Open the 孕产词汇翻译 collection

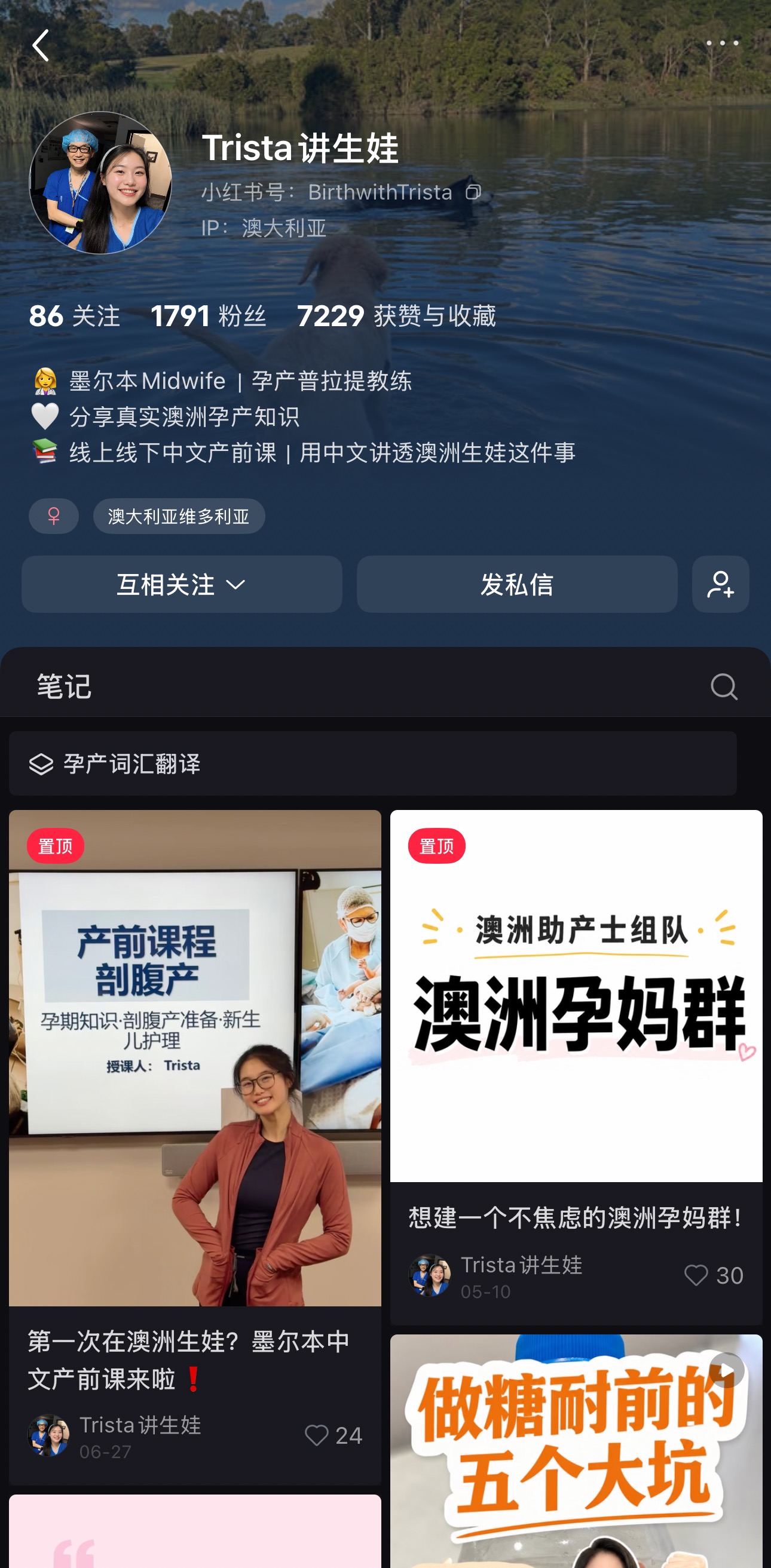point(373,763)
